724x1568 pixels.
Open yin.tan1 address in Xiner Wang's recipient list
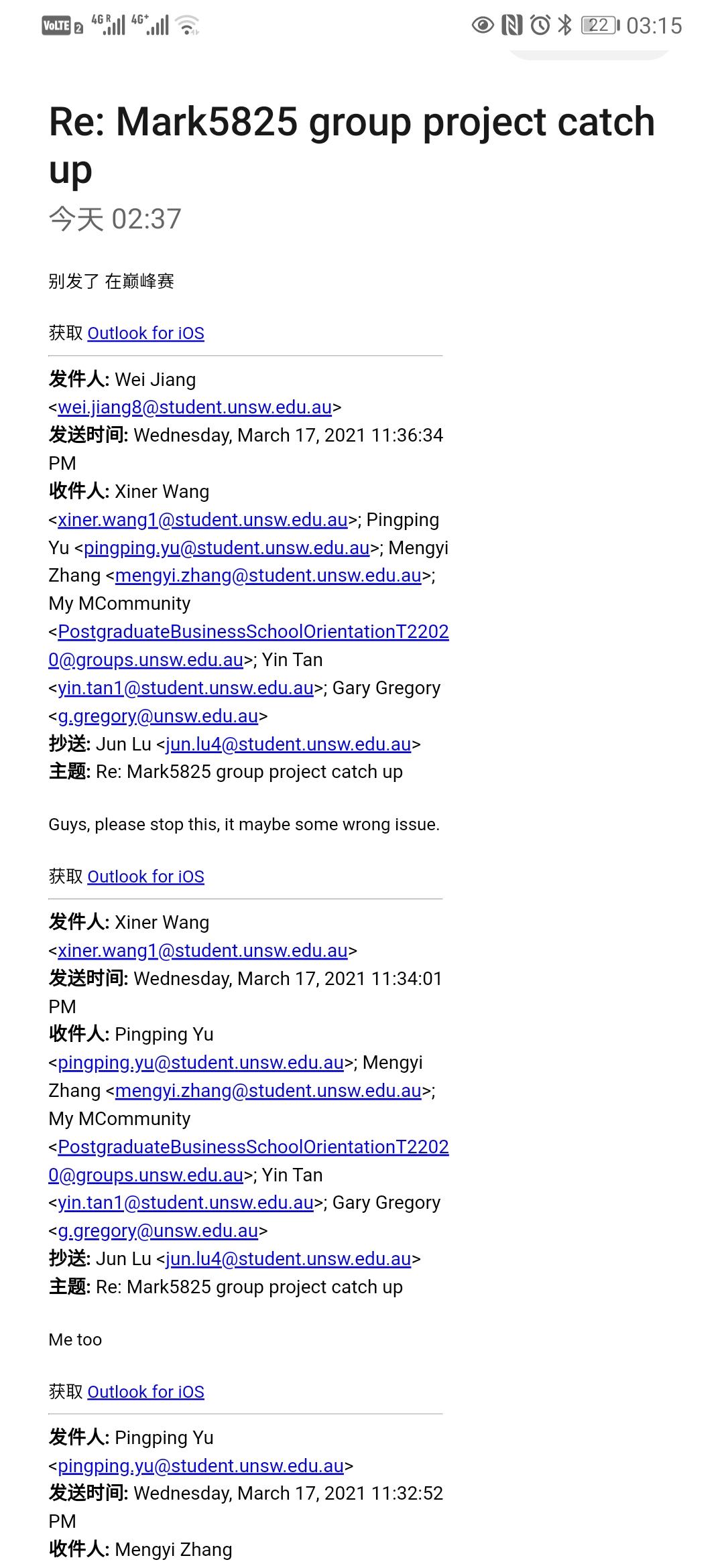click(x=186, y=1203)
